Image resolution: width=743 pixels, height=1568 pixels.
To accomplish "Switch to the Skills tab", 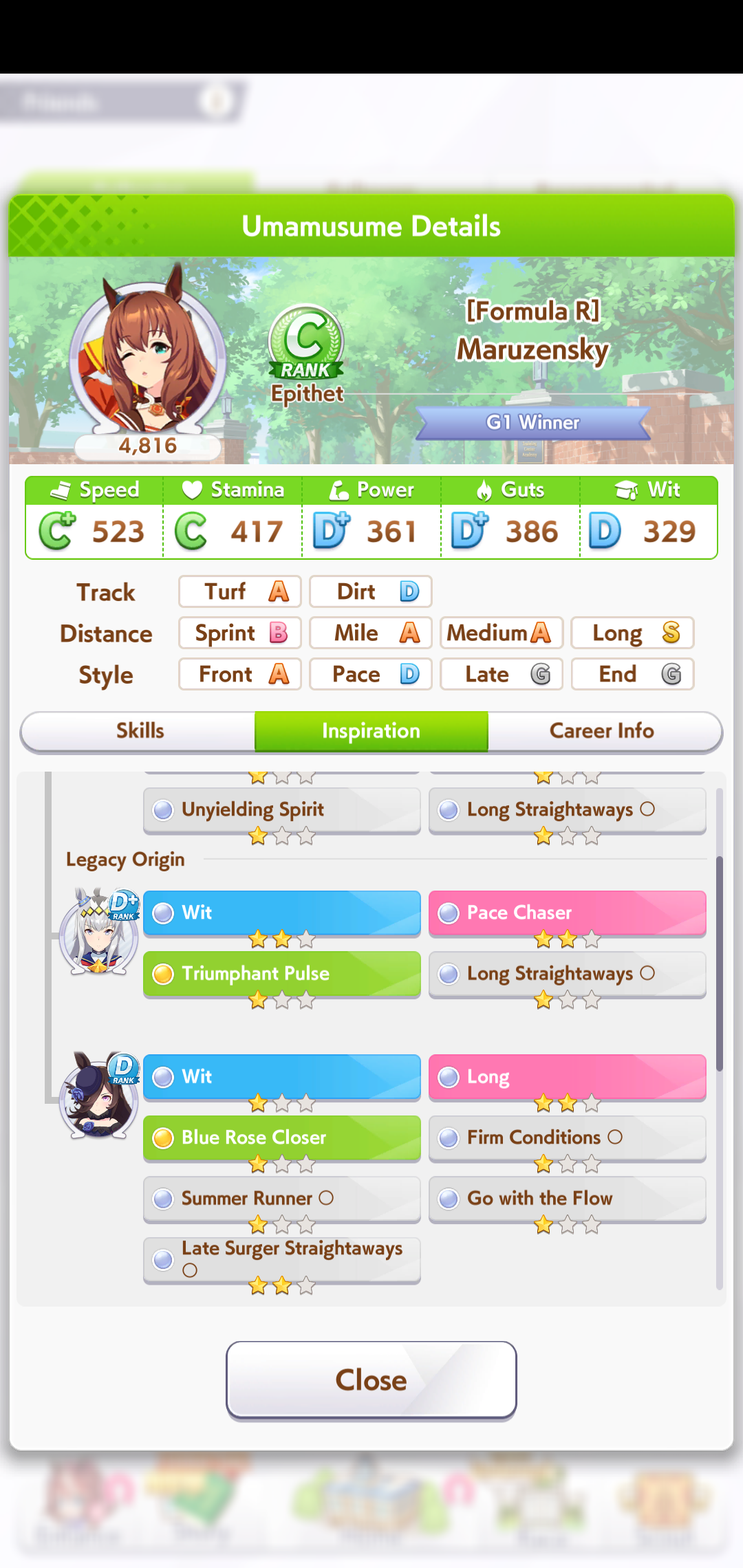I will 140,730.
